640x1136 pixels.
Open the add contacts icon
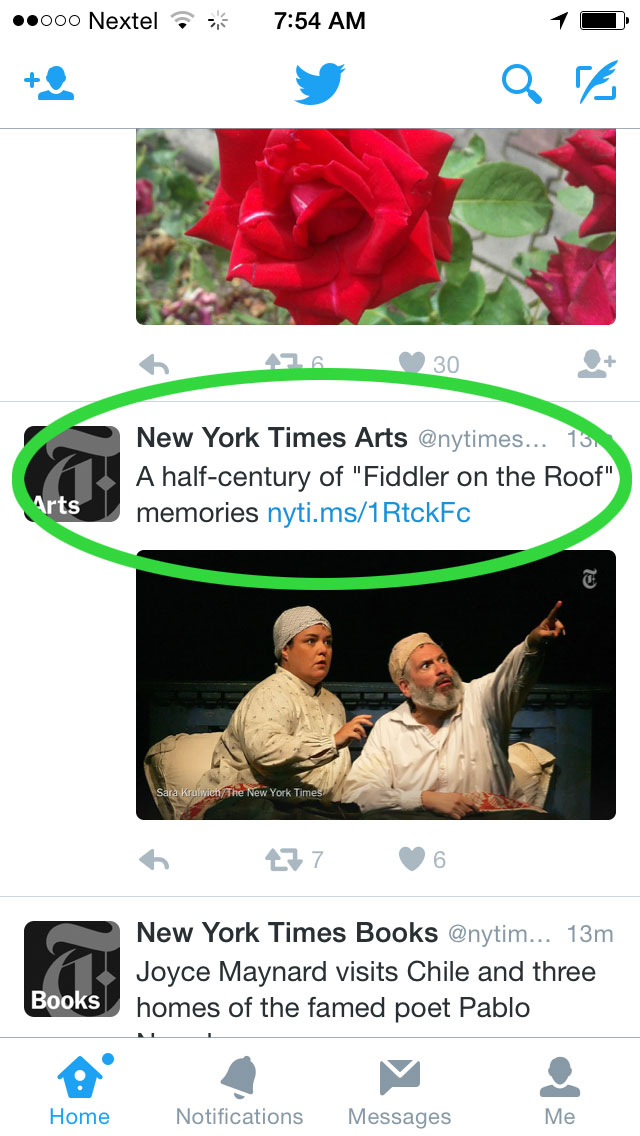click(49, 83)
